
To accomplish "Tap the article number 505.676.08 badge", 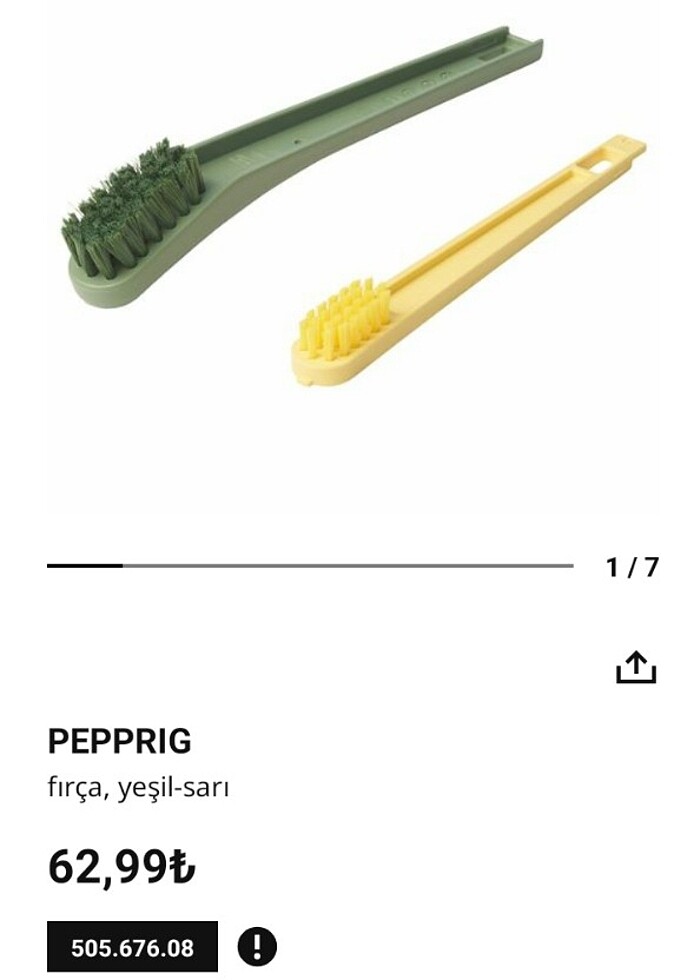I will (x=132, y=947).
